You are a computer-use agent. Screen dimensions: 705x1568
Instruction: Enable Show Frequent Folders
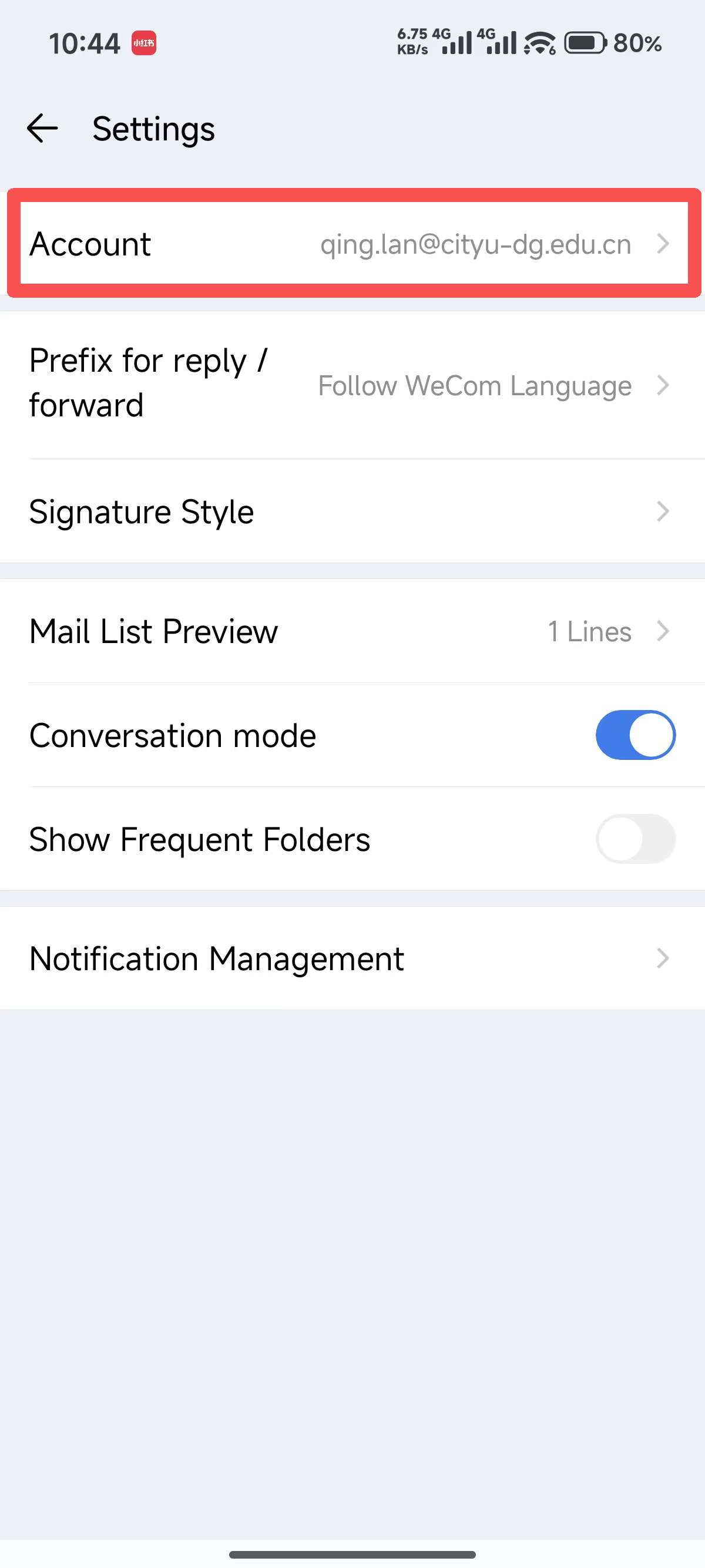tap(635, 839)
